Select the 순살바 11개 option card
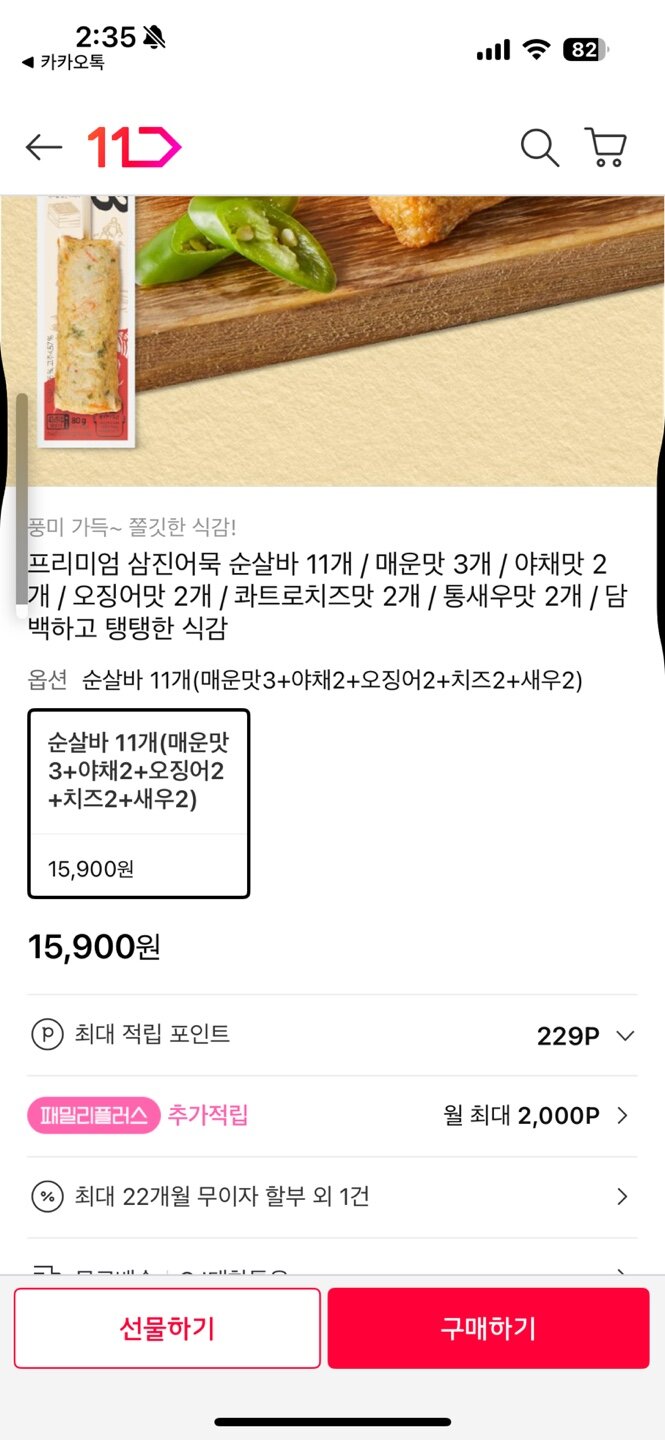665x1440 pixels. (x=138, y=804)
